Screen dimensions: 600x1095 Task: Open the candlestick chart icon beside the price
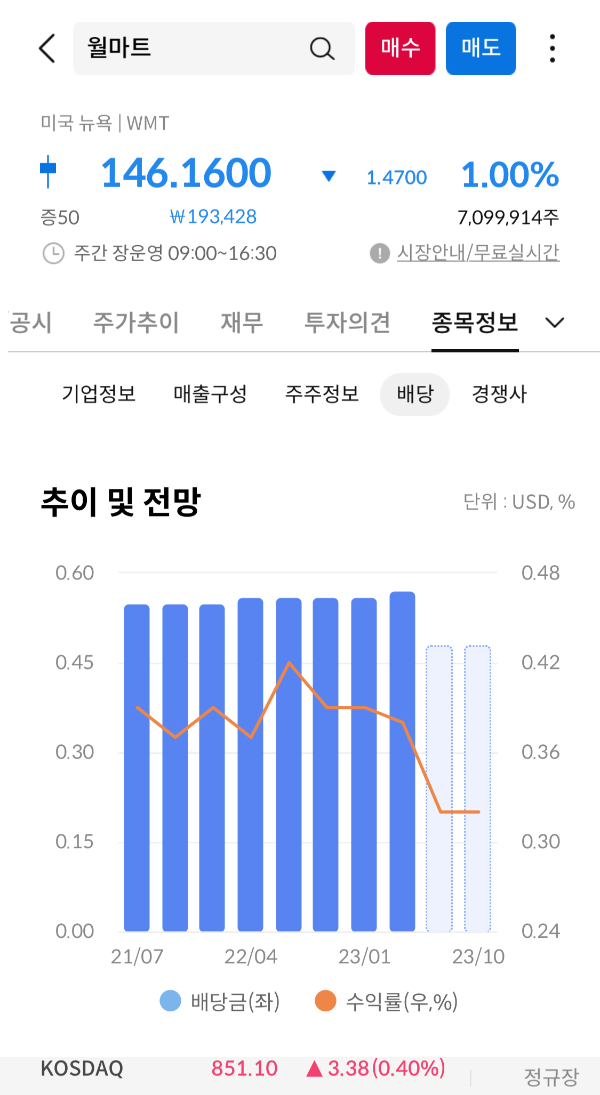coord(48,172)
